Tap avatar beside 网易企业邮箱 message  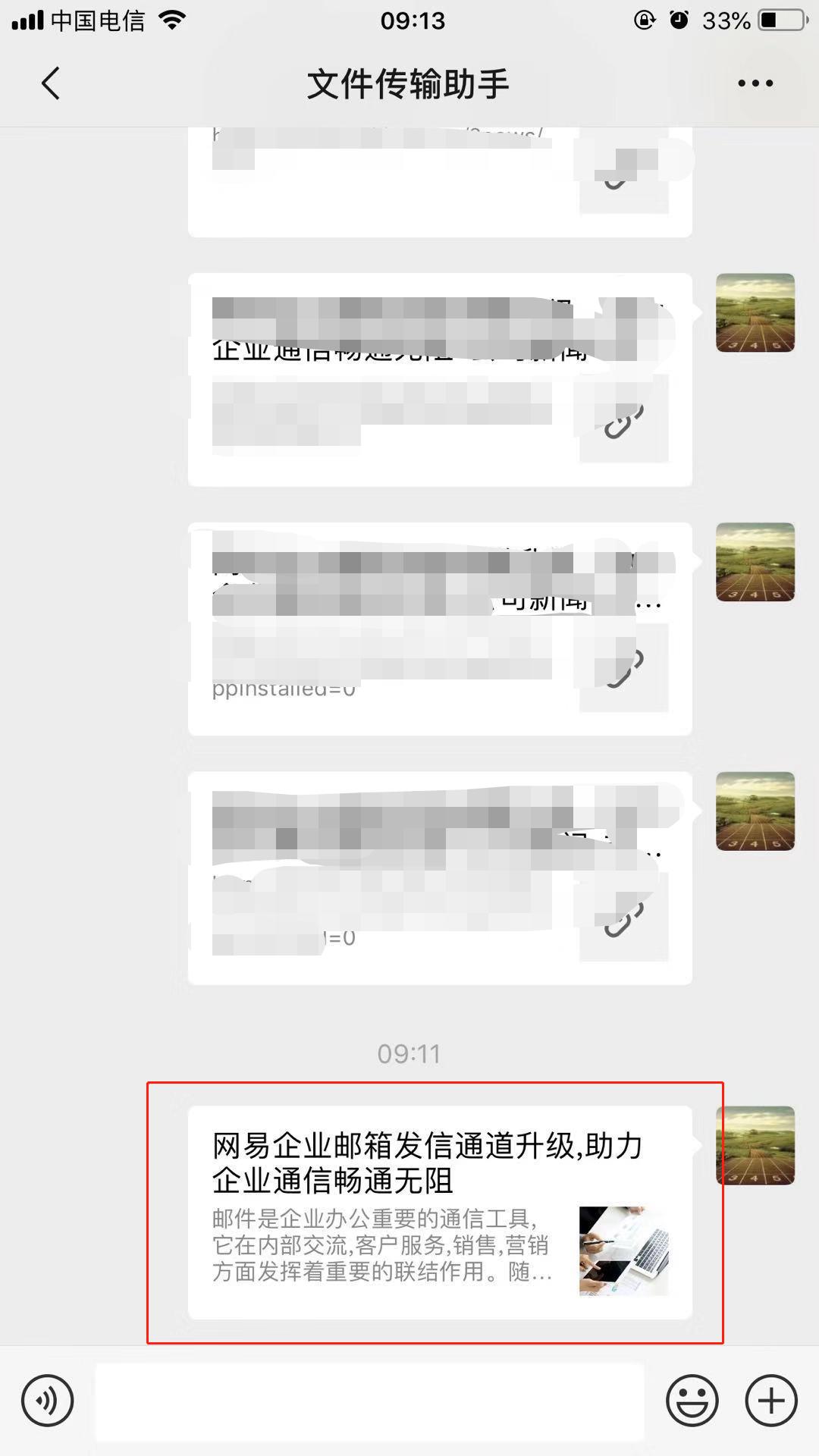point(755,1145)
